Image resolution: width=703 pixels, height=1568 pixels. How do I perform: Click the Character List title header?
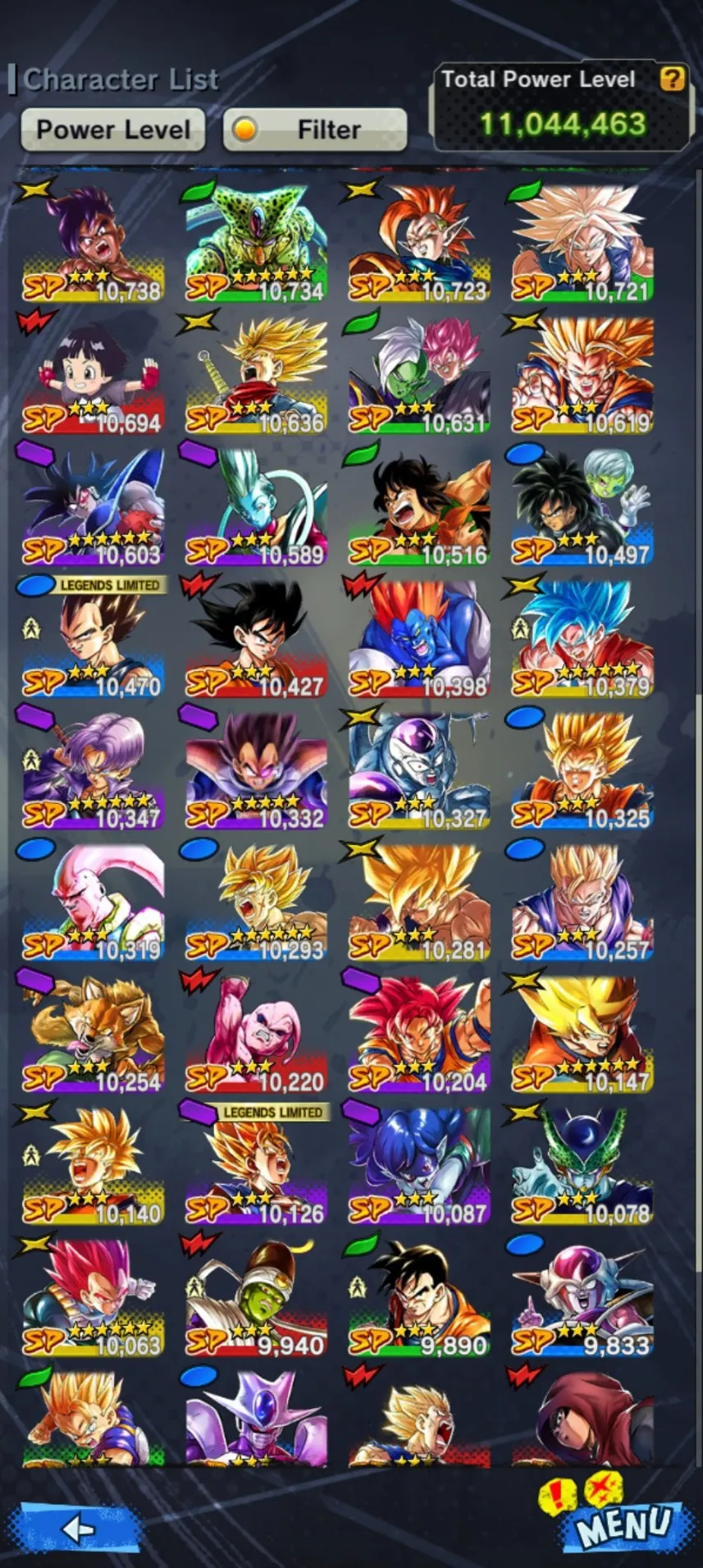click(x=115, y=80)
